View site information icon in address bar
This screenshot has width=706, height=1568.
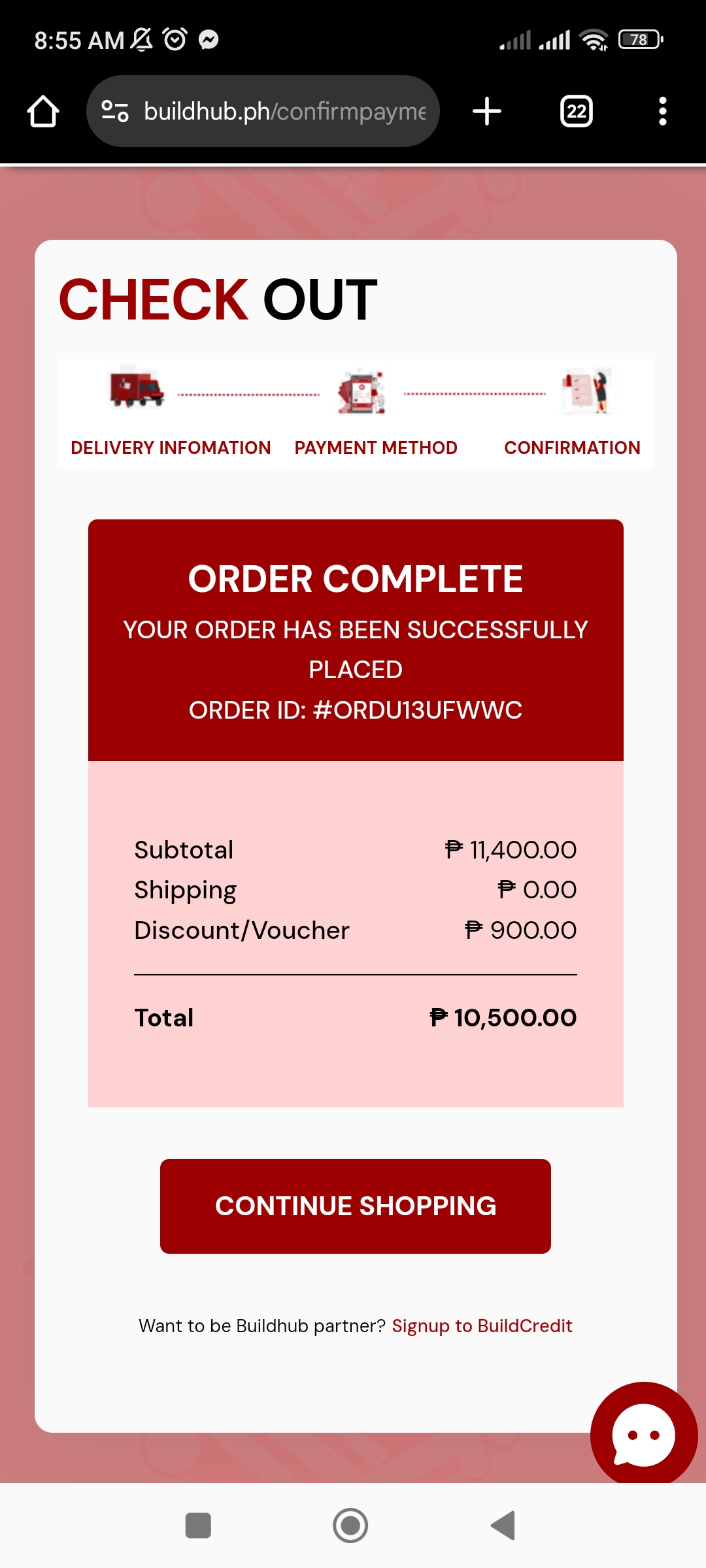(115, 112)
